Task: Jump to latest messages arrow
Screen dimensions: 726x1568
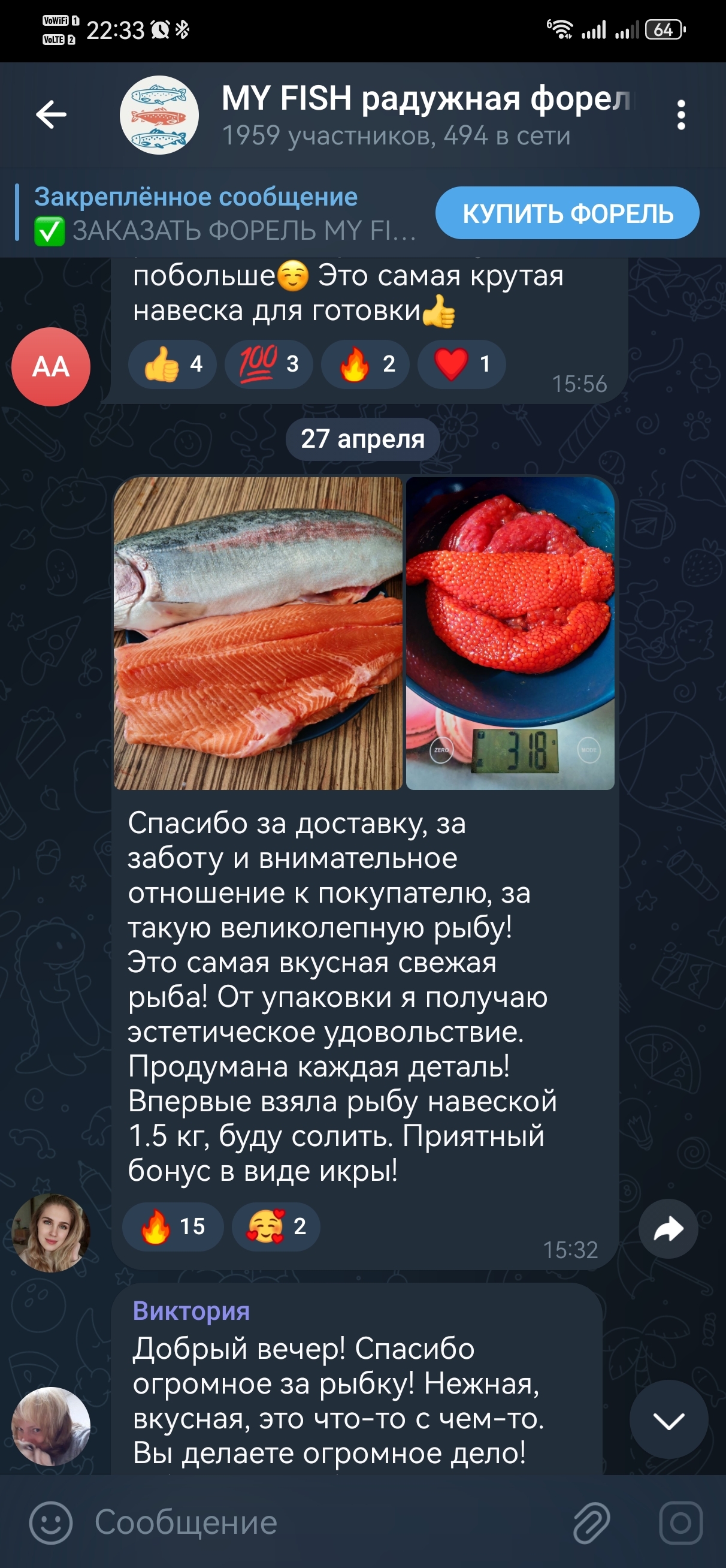Action: tap(668, 1421)
